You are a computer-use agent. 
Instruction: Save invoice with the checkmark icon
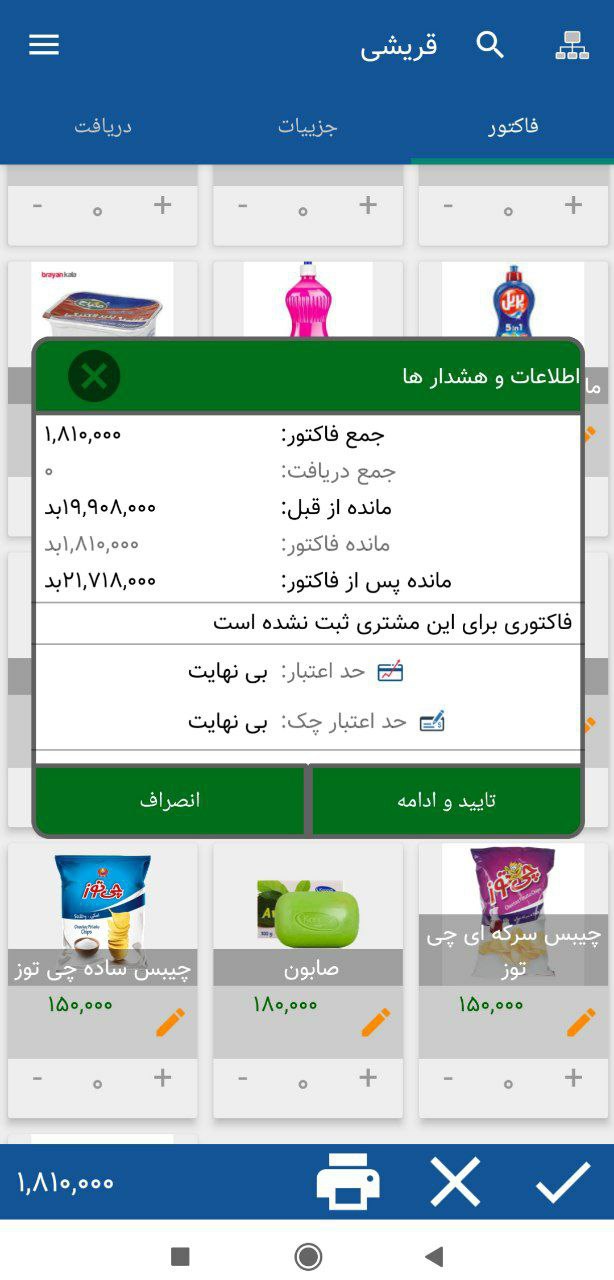pyautogui.click(x=563, y=1182)
